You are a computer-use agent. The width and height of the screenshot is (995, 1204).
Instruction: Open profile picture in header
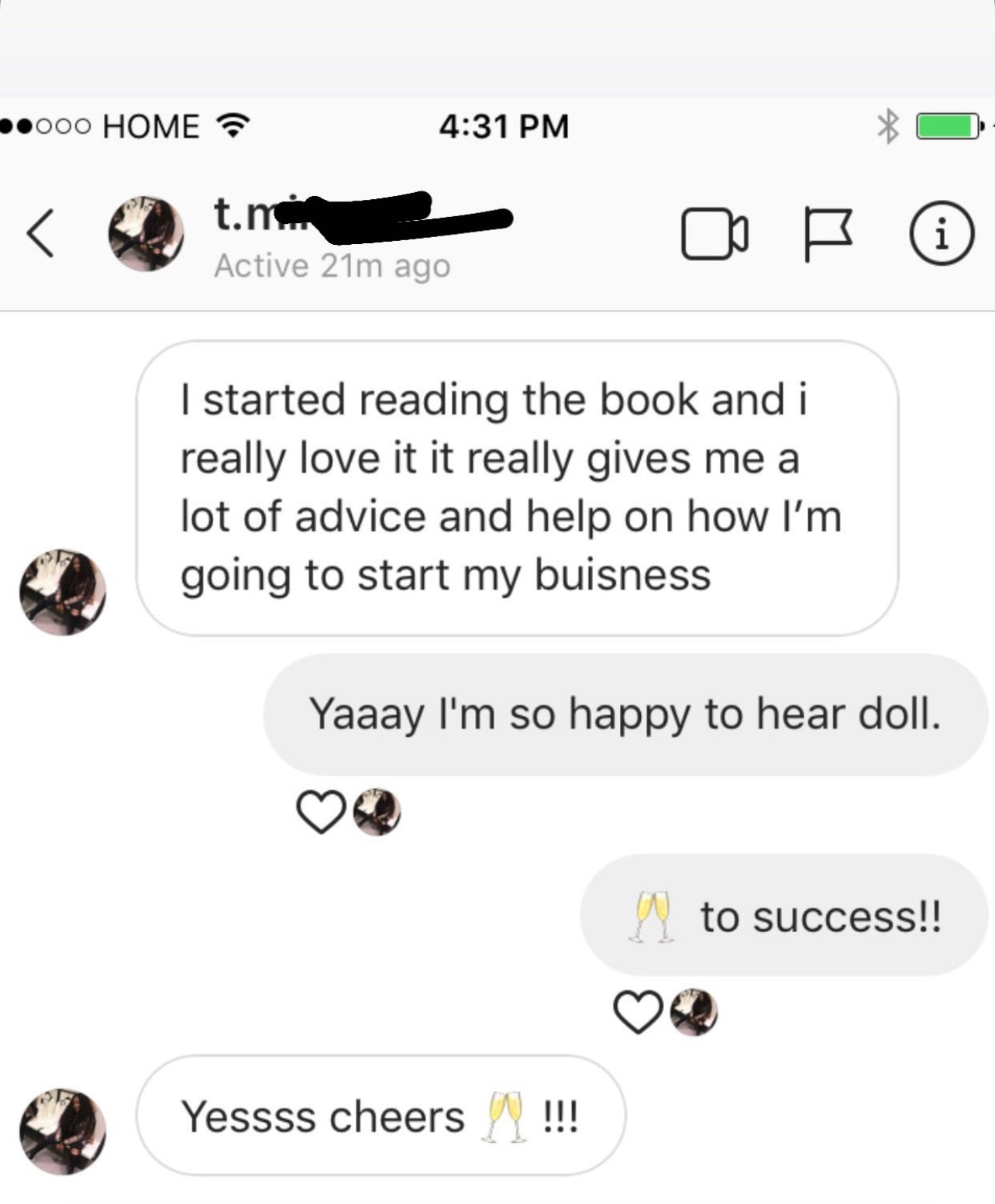pyautogui.click(x=146, y=233)
